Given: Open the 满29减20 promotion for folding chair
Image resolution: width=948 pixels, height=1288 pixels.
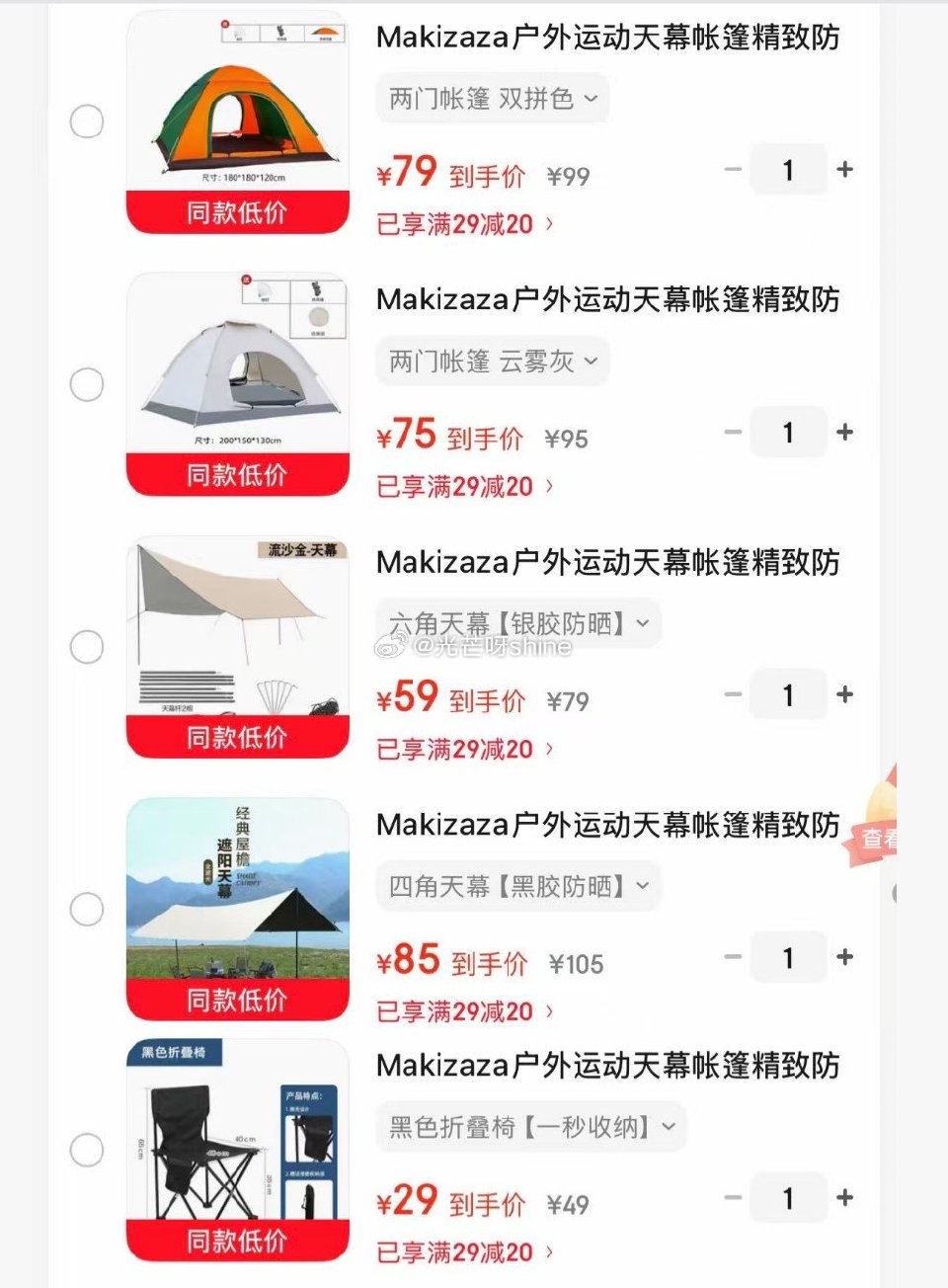Looking at the screenshot, I should coord(464,1251).
